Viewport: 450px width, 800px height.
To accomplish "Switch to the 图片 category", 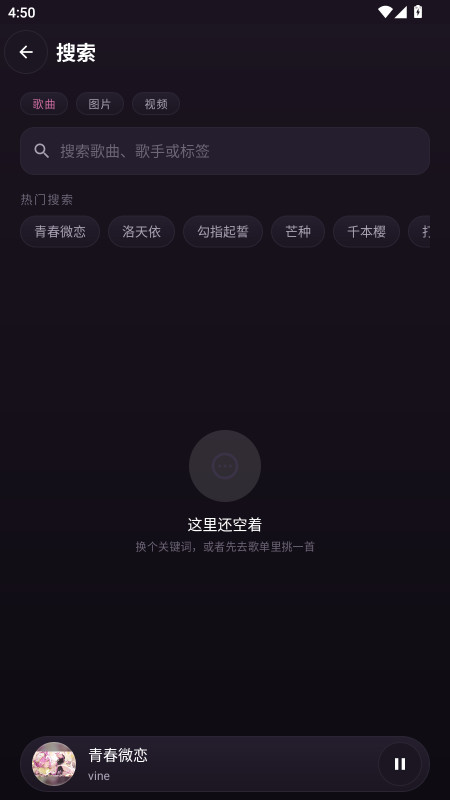I will click(100, 104).
